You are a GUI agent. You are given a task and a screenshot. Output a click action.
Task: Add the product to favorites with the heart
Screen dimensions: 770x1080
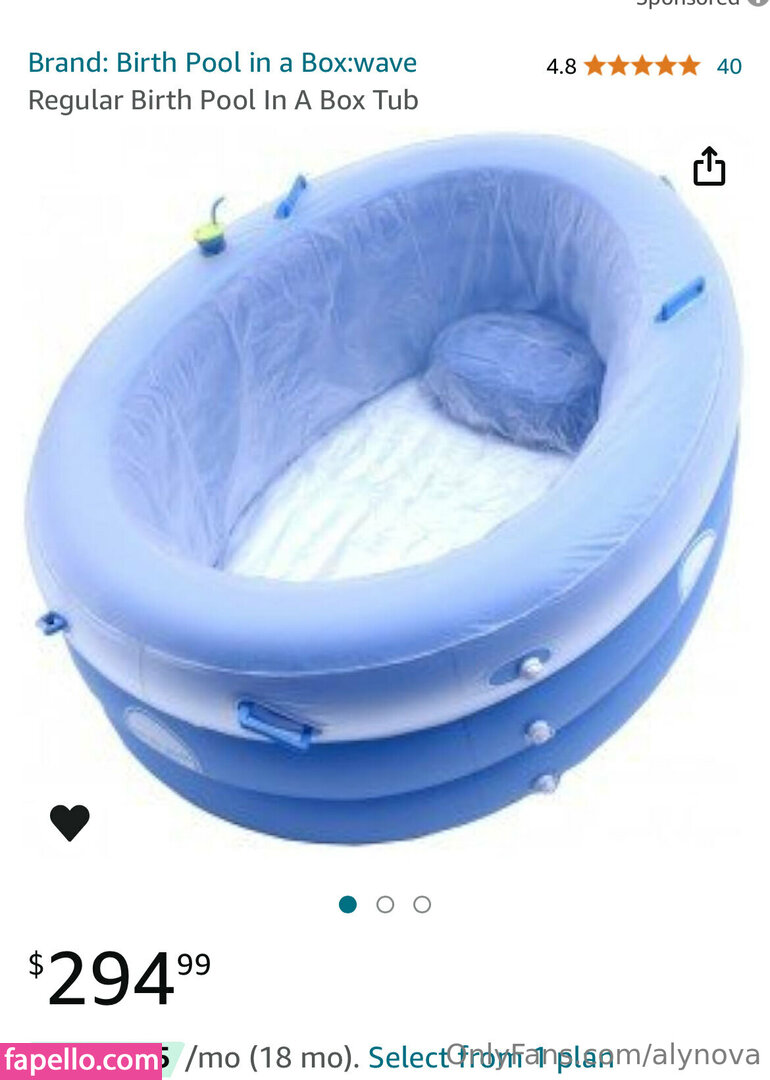tap(70, 822)
